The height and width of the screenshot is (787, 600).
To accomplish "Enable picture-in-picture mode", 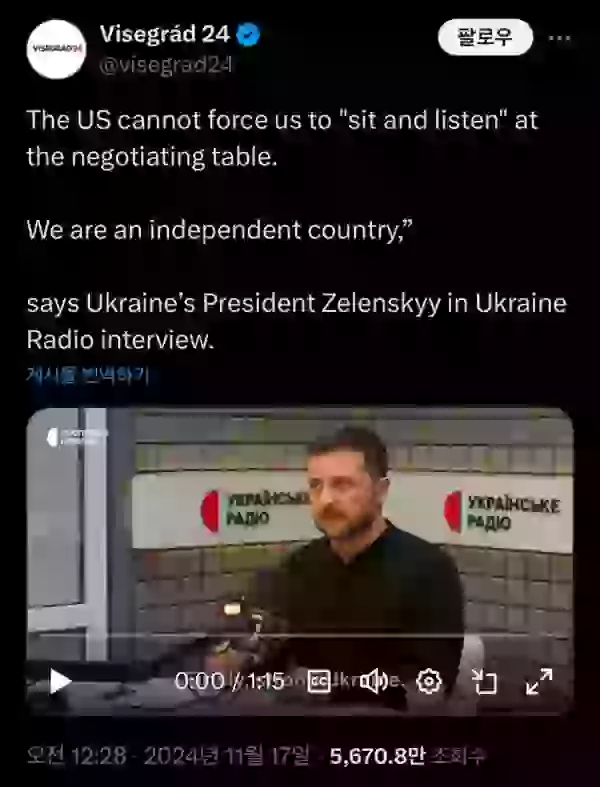I will point(485,681).
